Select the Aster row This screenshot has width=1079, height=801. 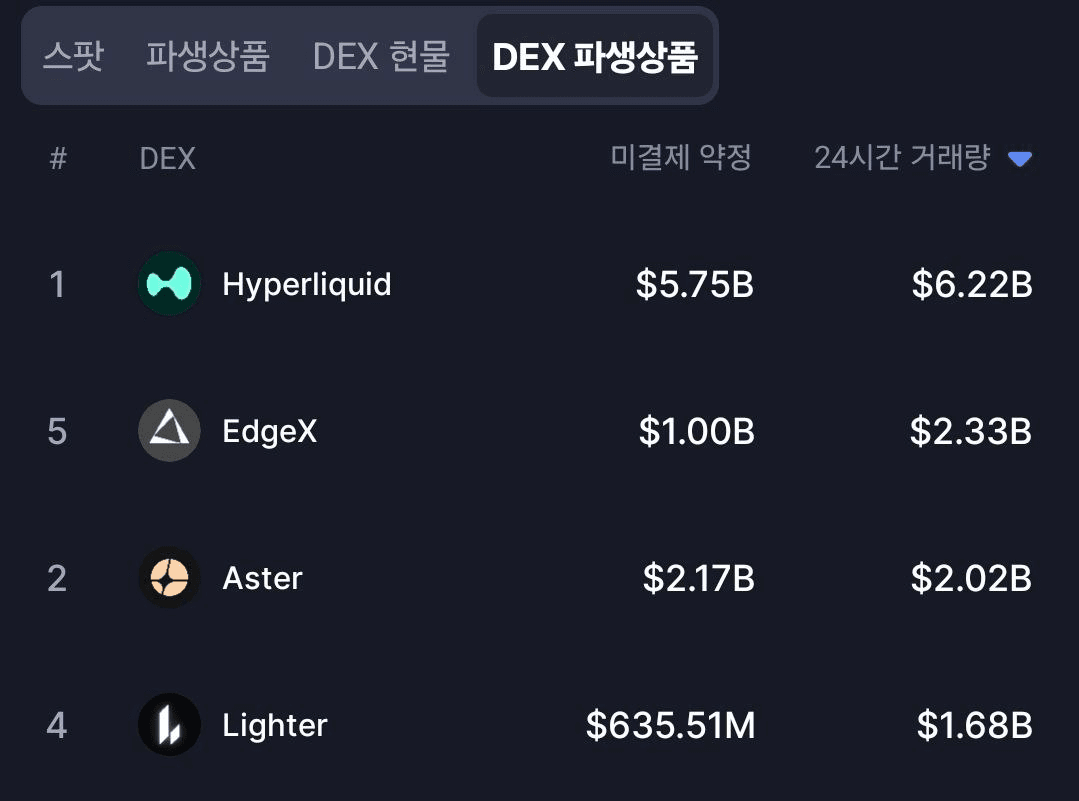[262, 578]
